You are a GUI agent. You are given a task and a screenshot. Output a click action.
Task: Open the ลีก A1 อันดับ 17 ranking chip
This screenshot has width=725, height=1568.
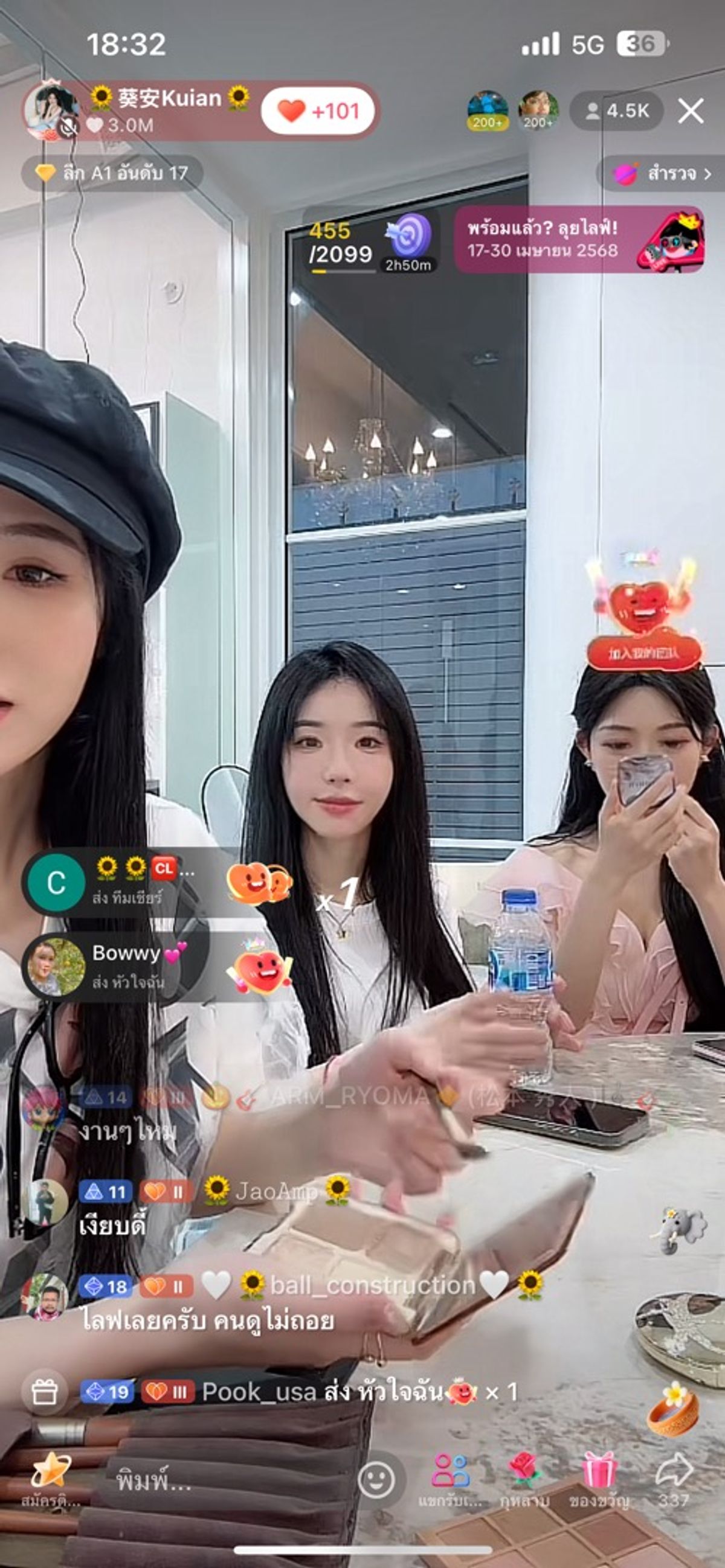pos(112,173)
